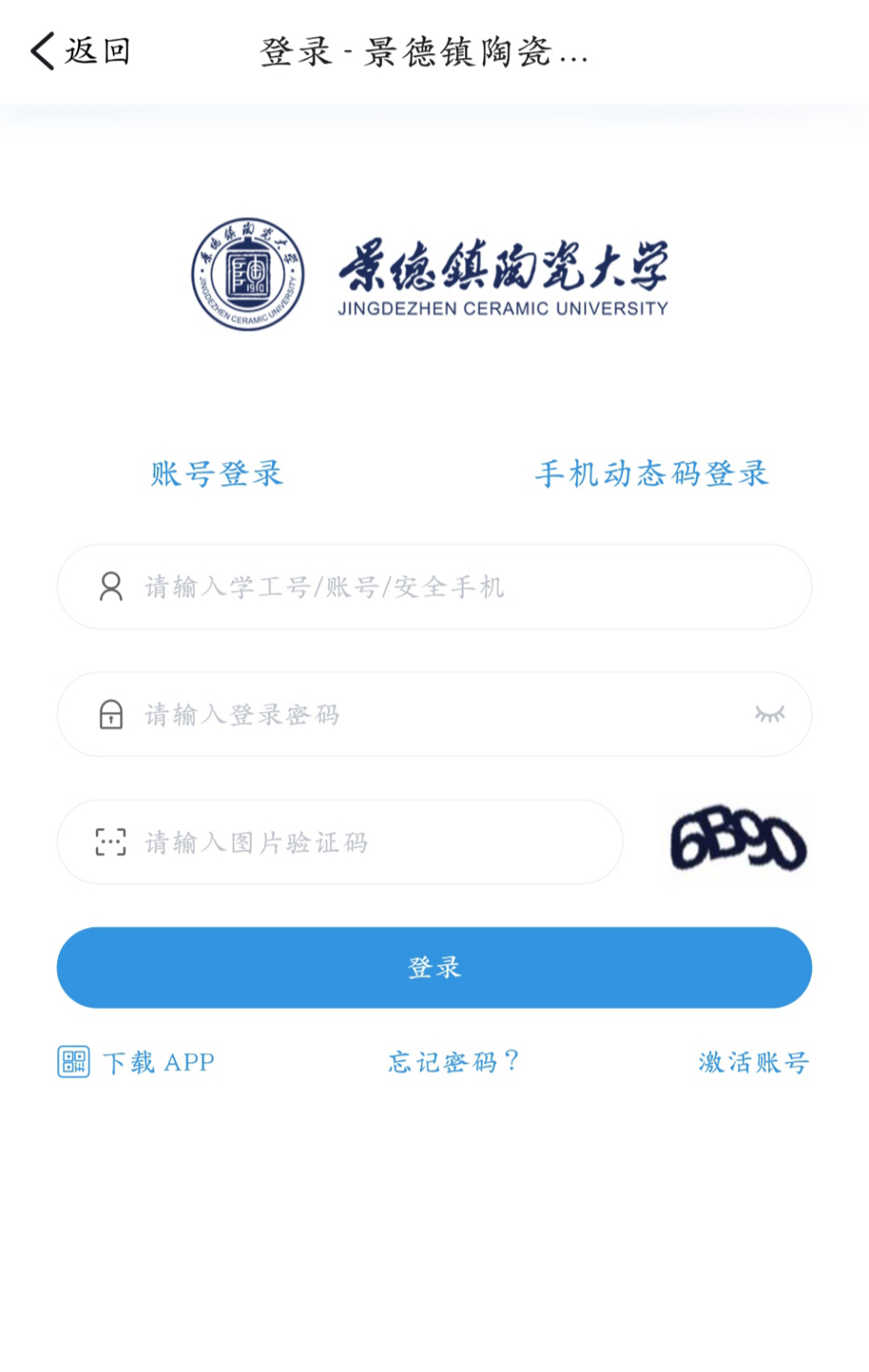Refresh the captcha image
This screenshot has height=1372, width=869.
click(x=737, y=840)
